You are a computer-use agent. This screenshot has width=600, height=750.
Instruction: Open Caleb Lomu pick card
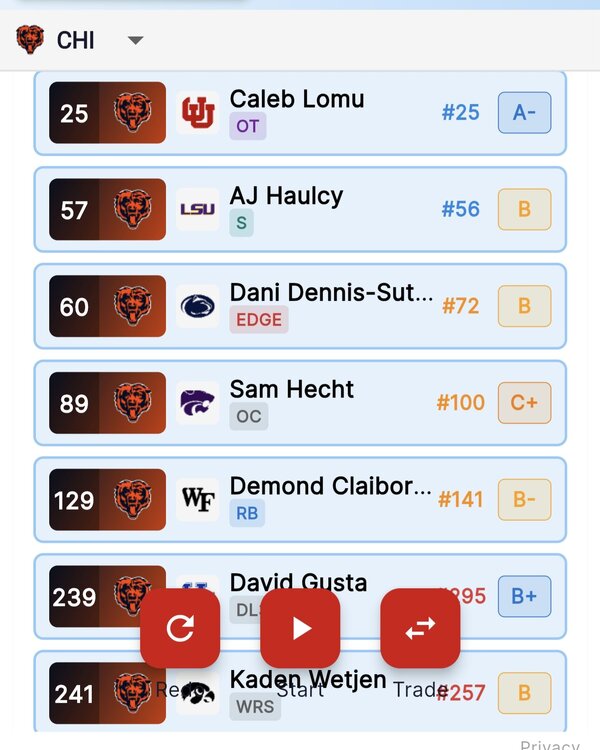click(x=300, y=113)
